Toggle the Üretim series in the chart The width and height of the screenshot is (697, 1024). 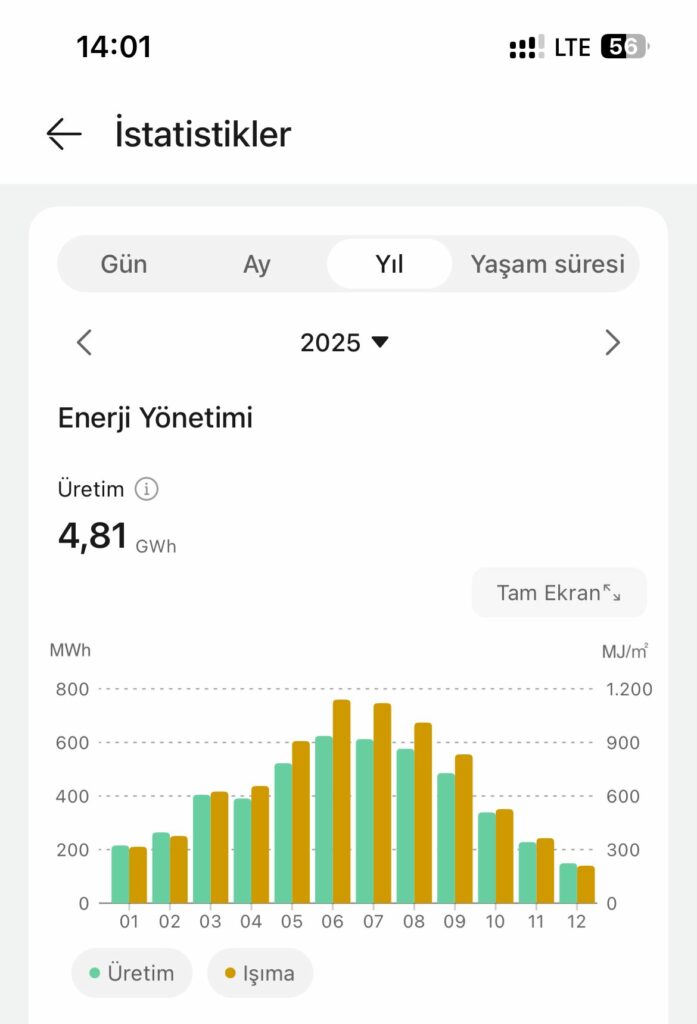(131, 973)
